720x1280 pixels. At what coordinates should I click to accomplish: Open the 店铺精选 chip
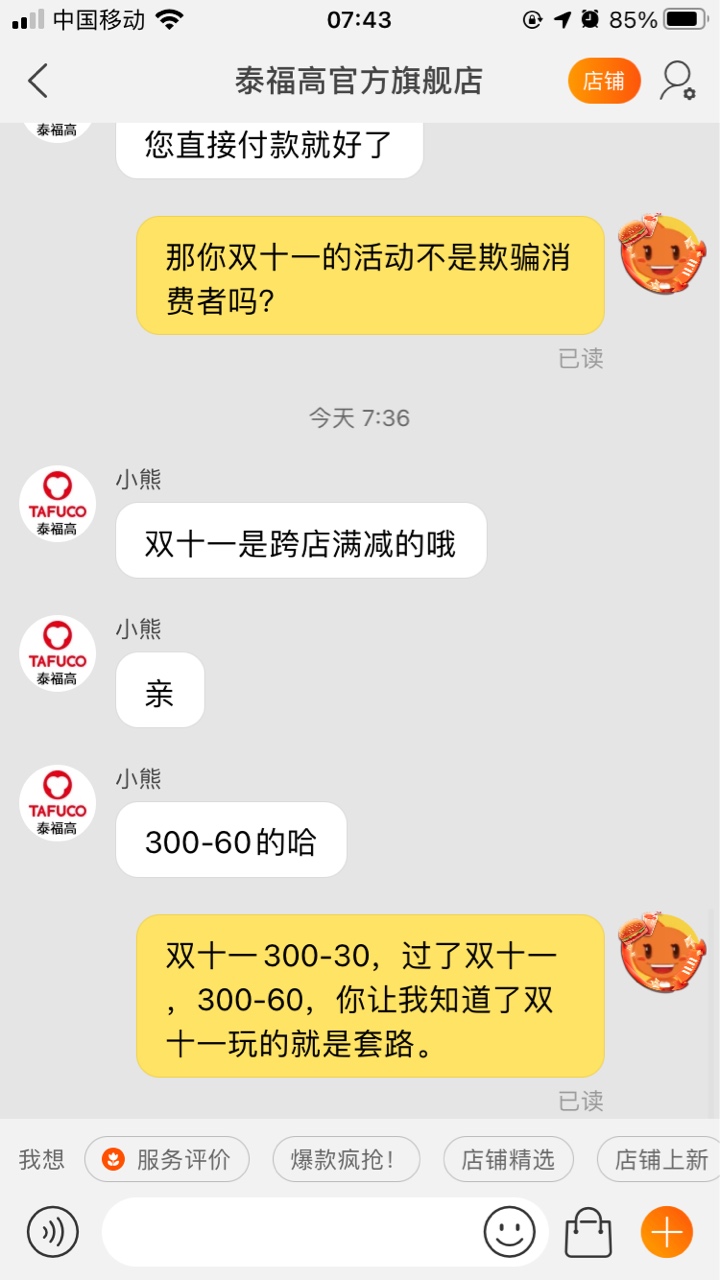point(508,1160)
